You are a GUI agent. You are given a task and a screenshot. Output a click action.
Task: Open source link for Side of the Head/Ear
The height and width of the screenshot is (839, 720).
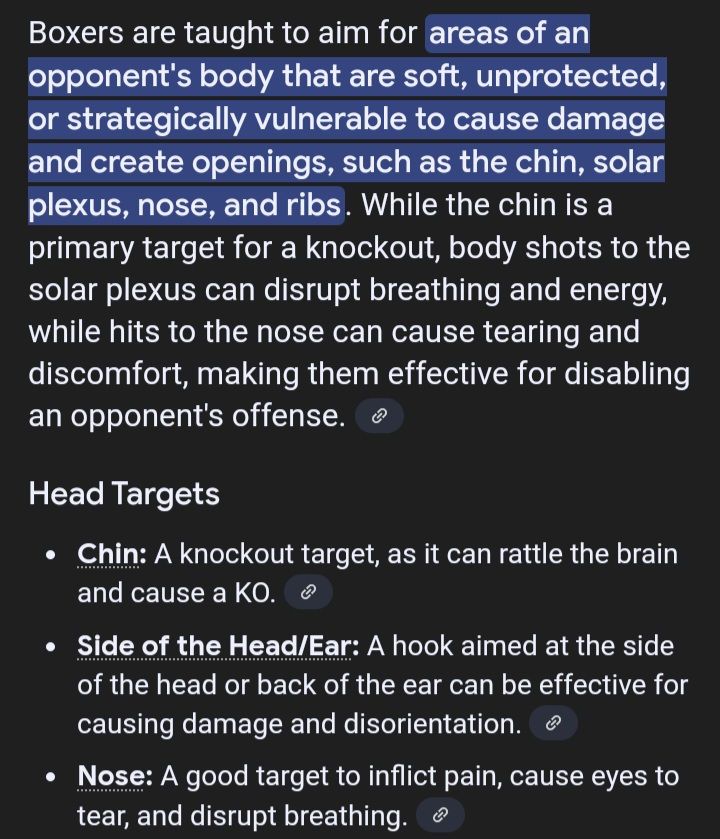click(553, 723)
